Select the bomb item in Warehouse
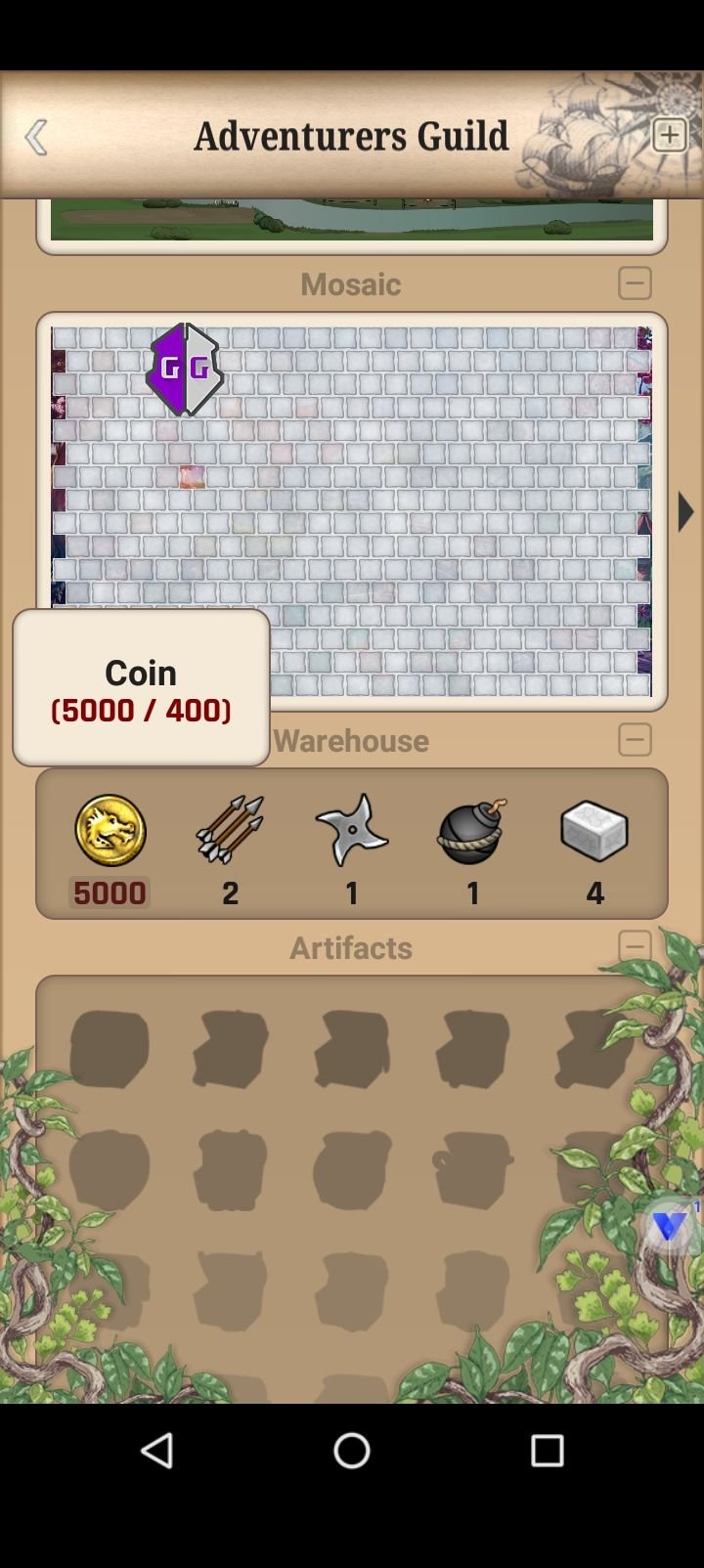The image size is (704, 1568). pyautogui.click(x=472, y=831)
